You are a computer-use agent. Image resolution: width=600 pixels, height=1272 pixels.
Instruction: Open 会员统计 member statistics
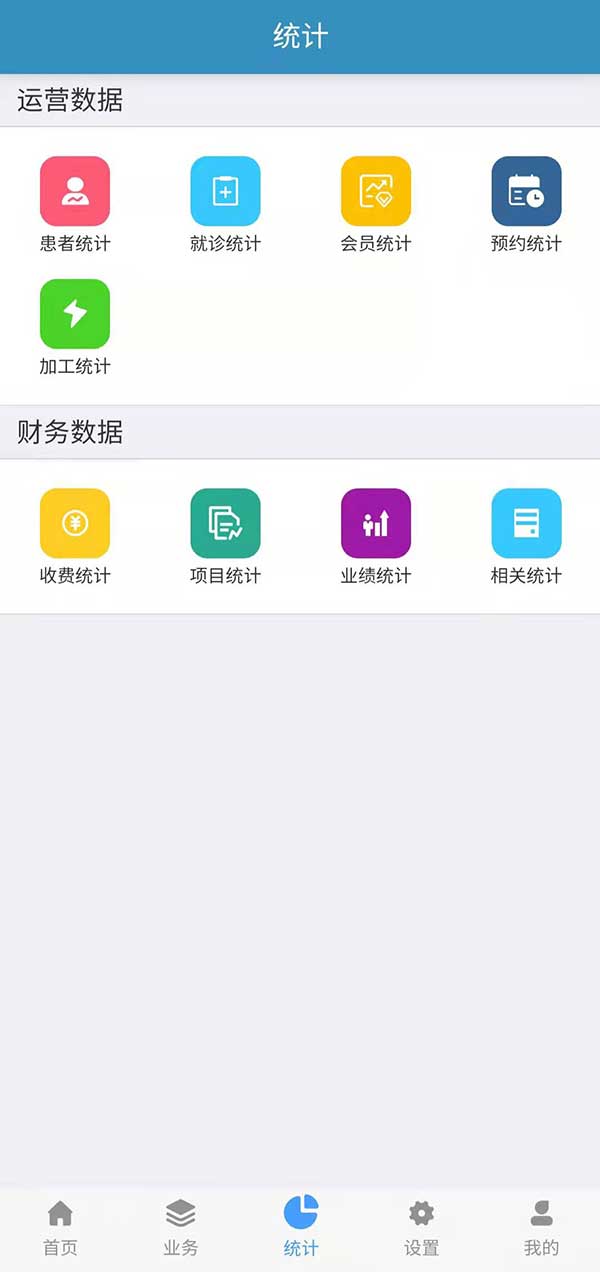coord(376,192)
